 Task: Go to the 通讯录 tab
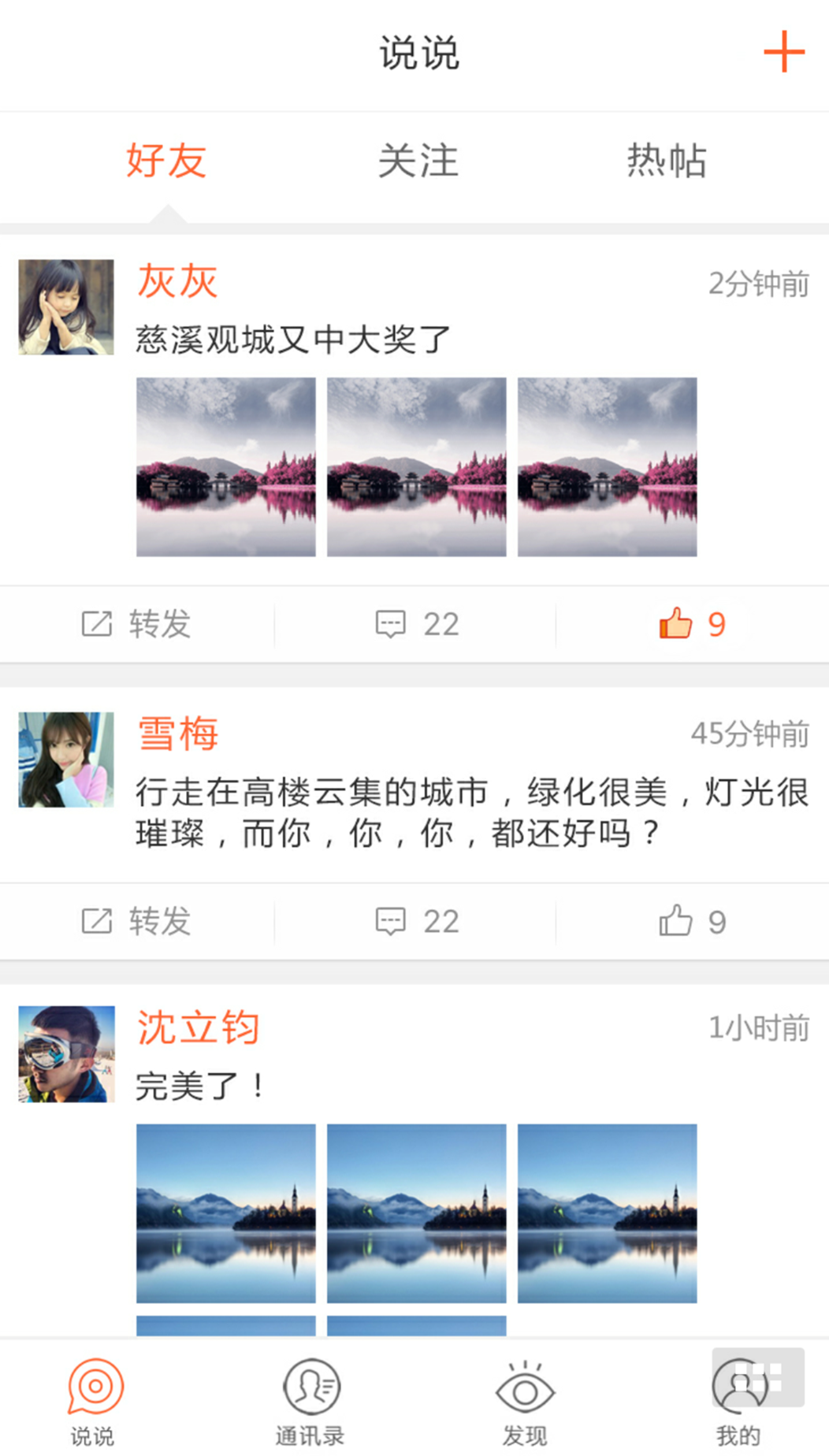pos(310,1402)
